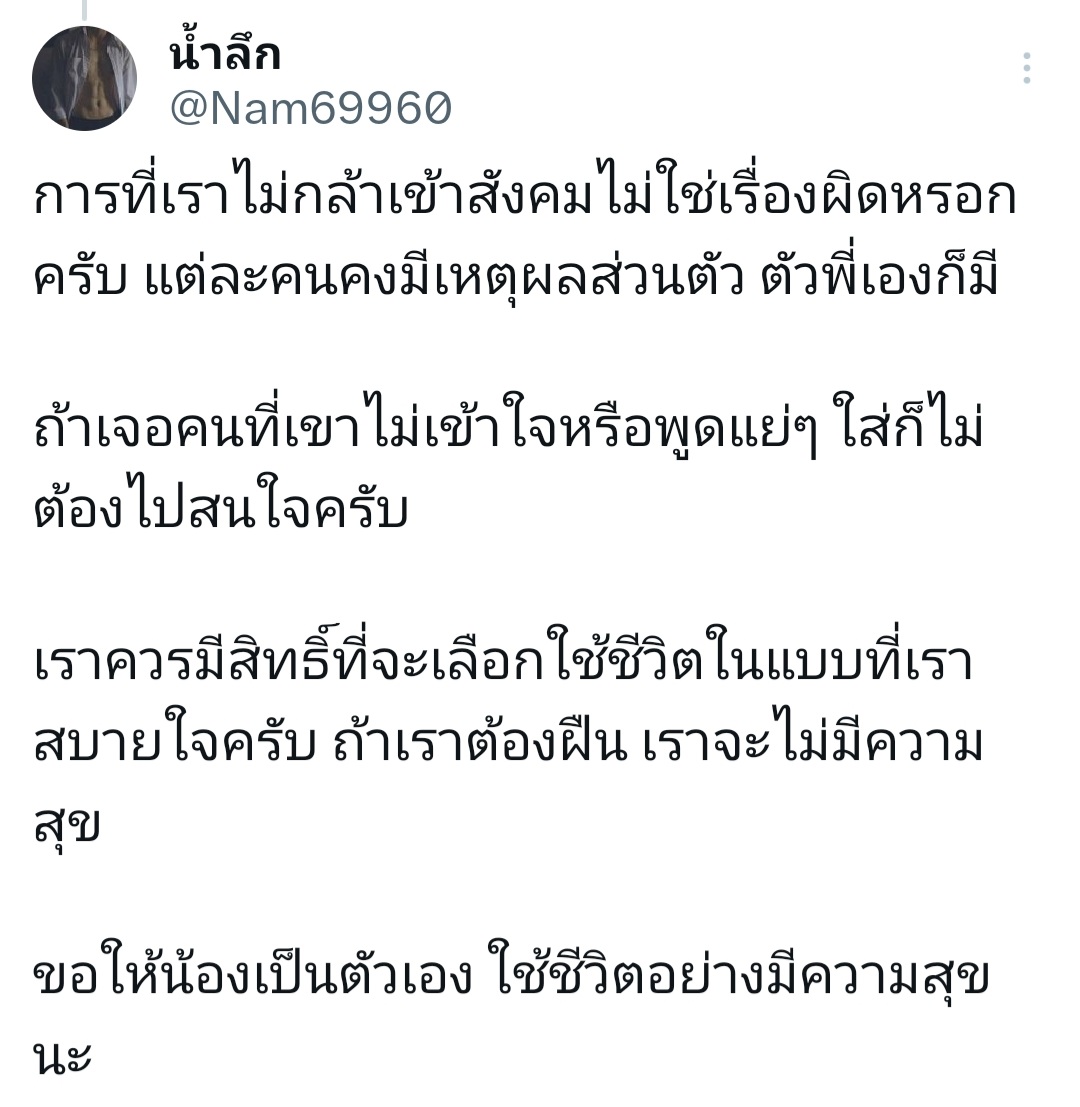
Task: Open น้ำลึก's profile picture
Action: [x=85, y=79]
